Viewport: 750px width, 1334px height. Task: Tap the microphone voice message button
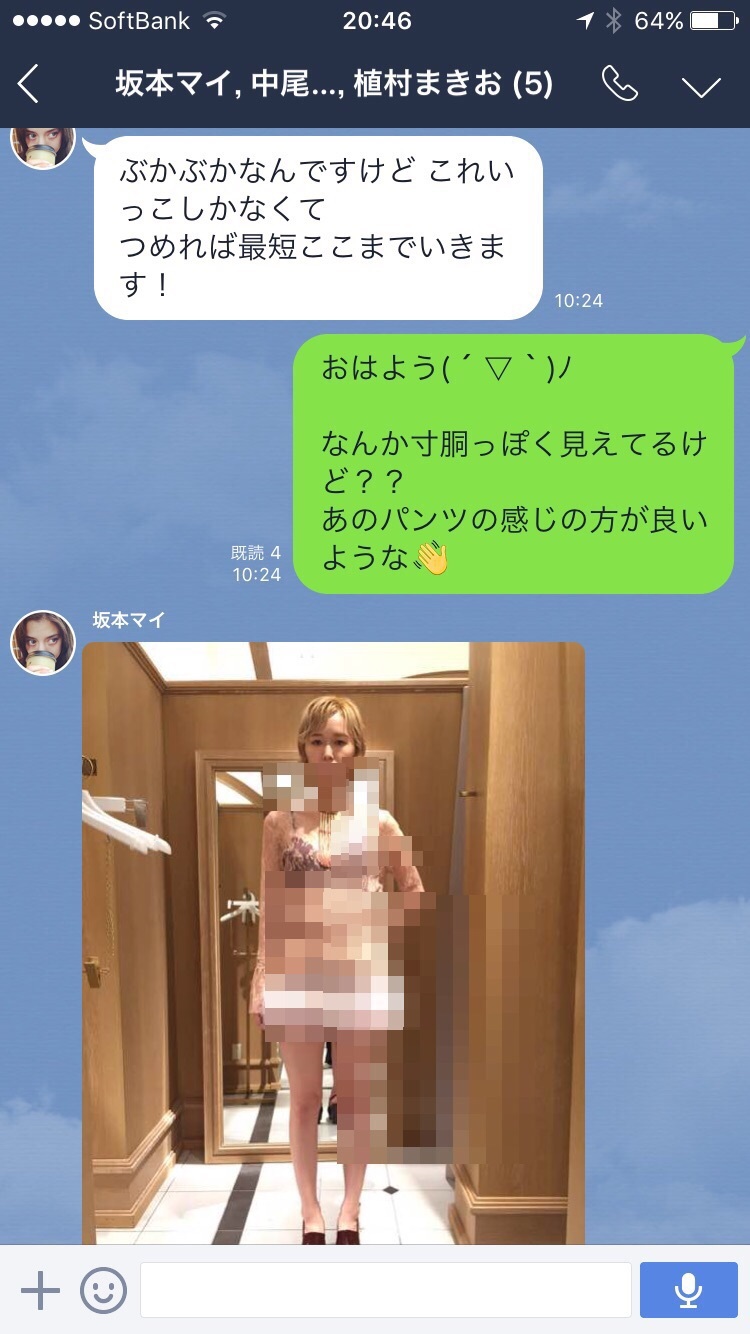click(x=687, y=1290)
